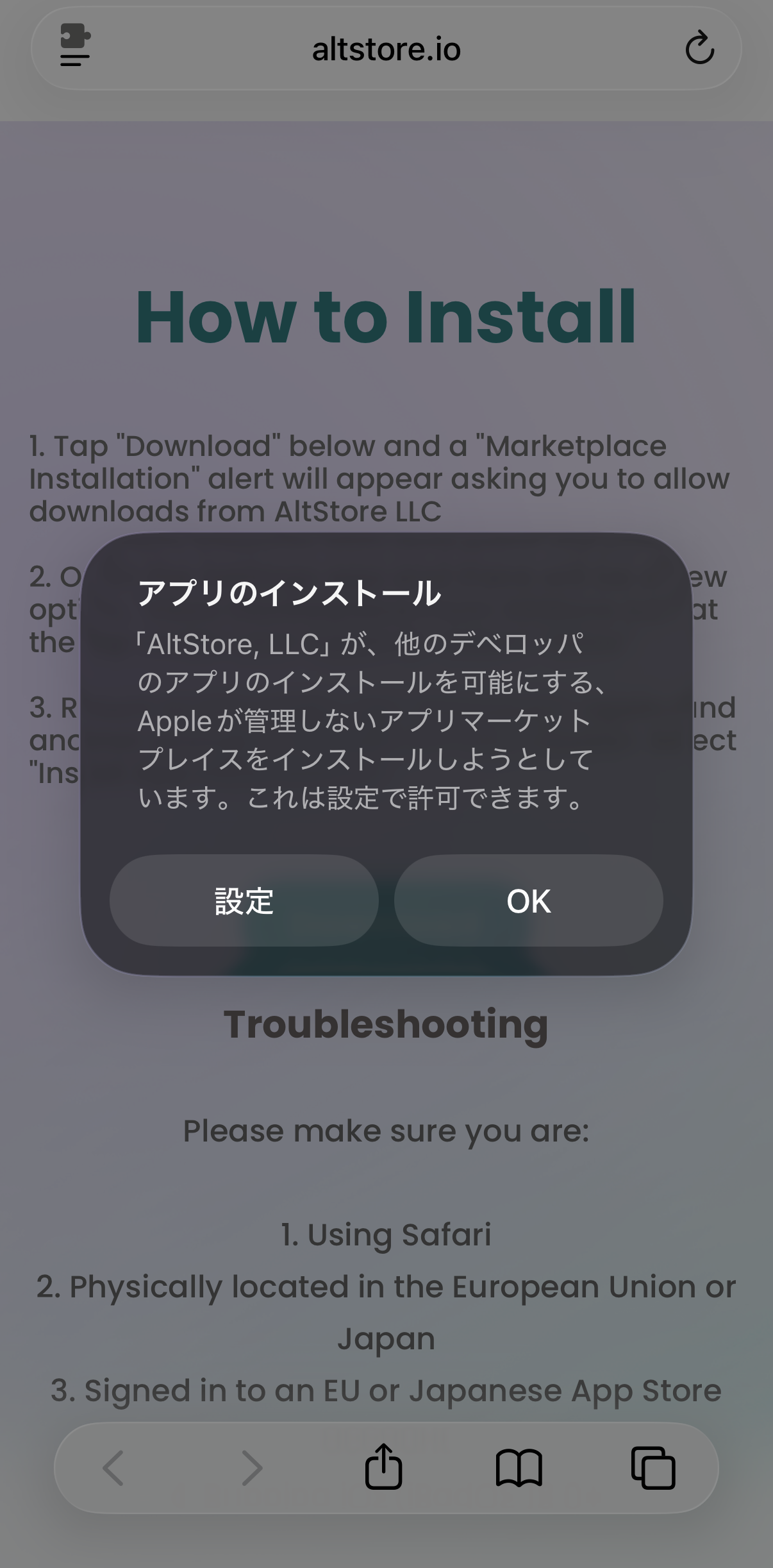The image size is (773, 1568).
Task: Tap the 'Troubleshooting' heading
Action: [387, 1026]
